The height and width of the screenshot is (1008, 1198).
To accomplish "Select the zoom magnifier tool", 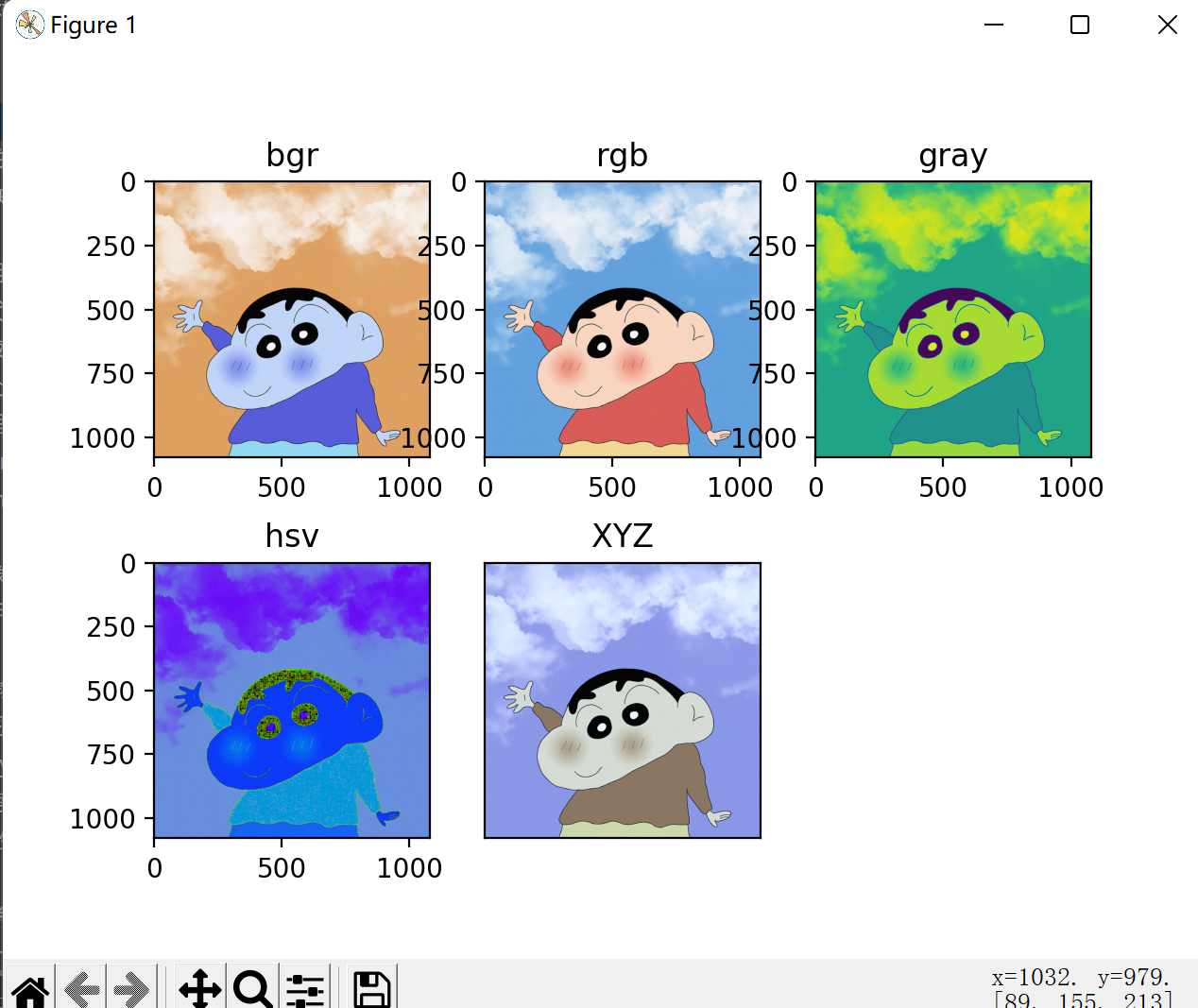I will click(252, 989).
